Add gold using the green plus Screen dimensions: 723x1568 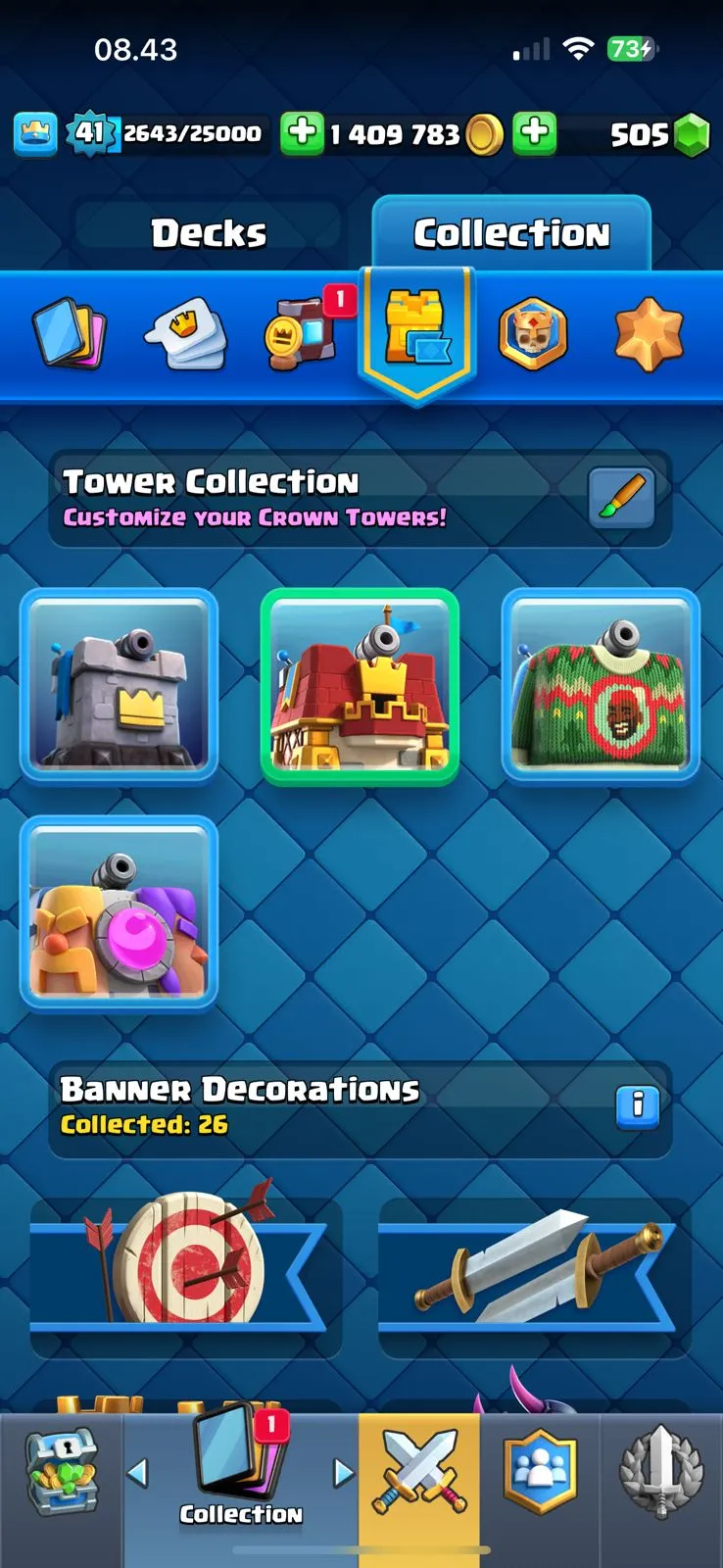[x=302, y=133]
